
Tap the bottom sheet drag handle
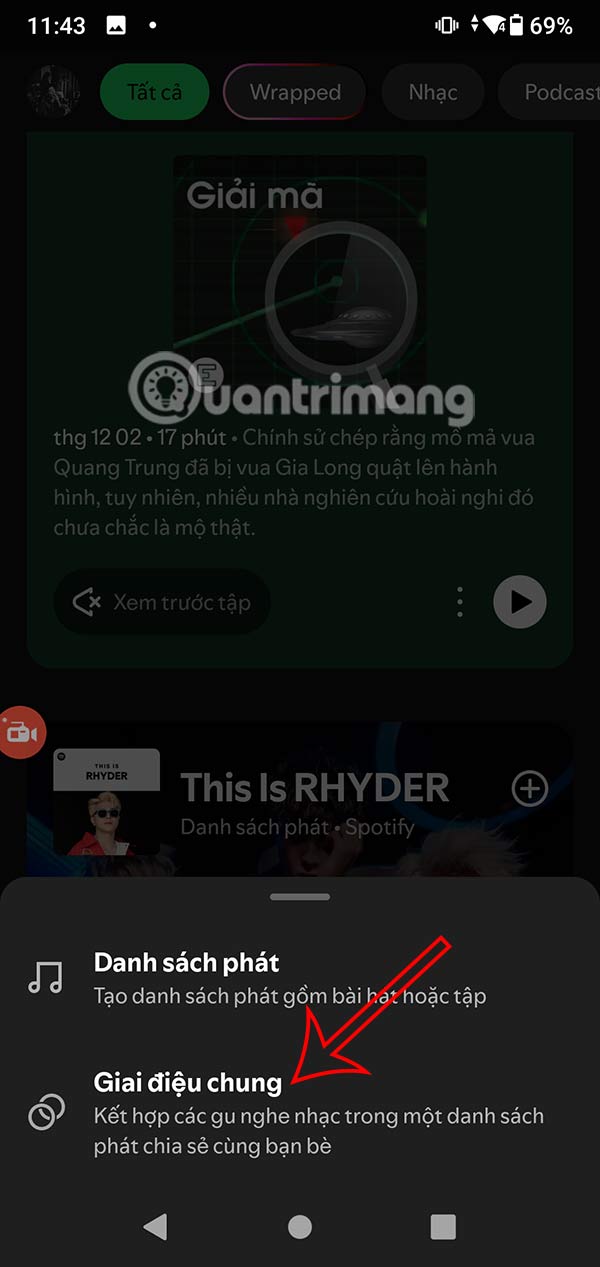point(299,897)
